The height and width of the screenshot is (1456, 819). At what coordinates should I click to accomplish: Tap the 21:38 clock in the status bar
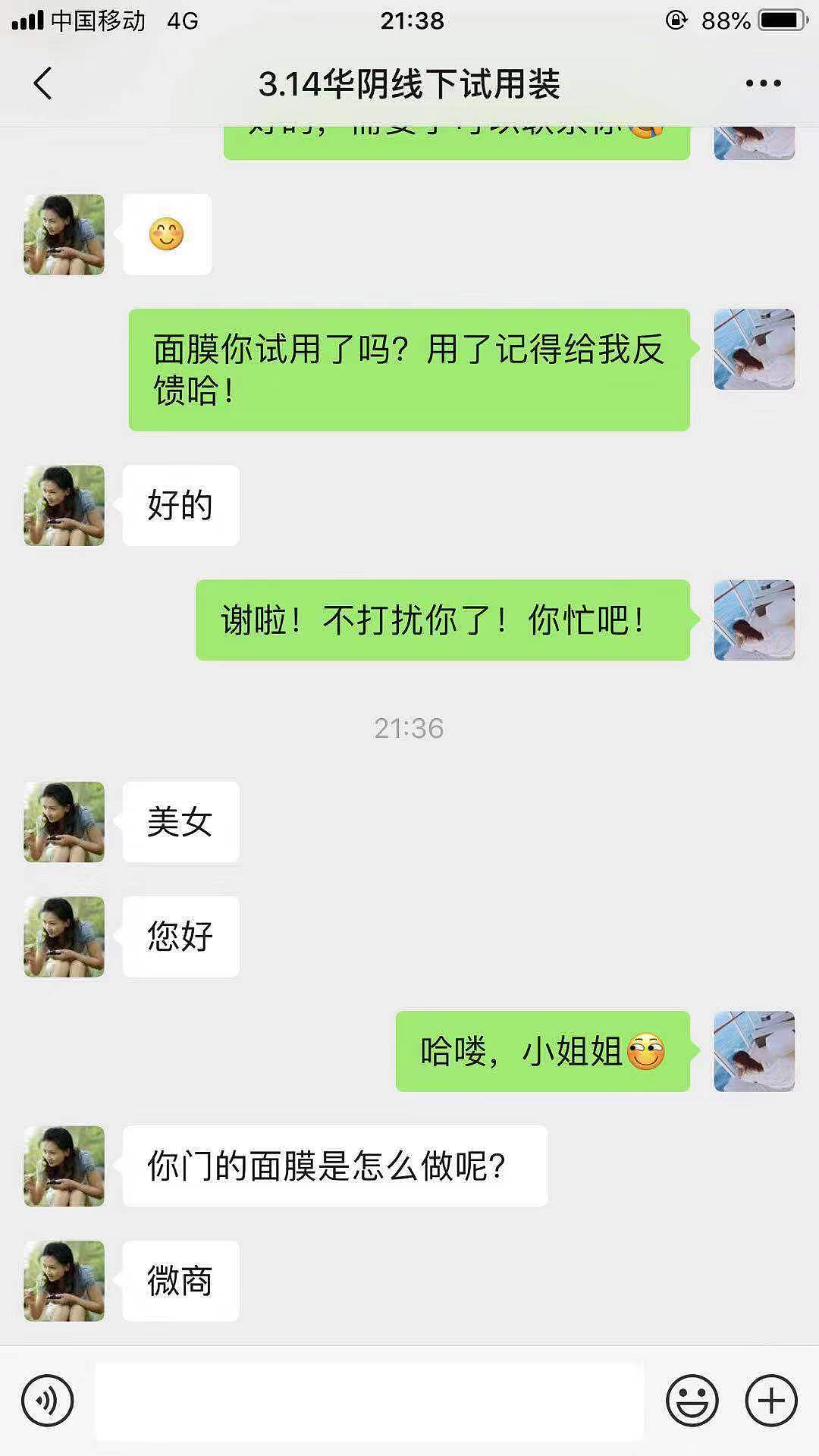409,20
